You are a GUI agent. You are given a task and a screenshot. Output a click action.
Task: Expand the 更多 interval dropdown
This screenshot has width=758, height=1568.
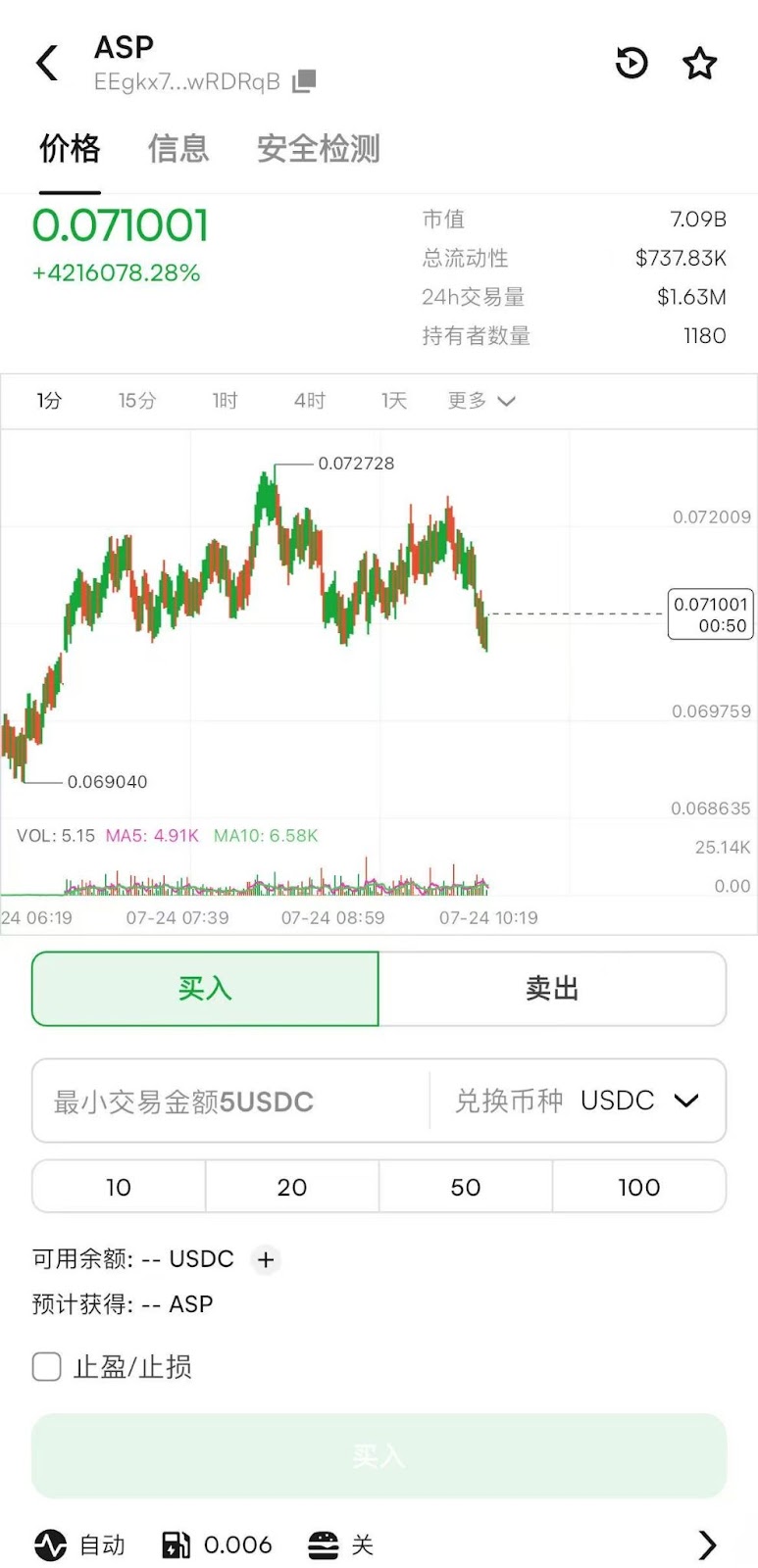click(480, 401)
